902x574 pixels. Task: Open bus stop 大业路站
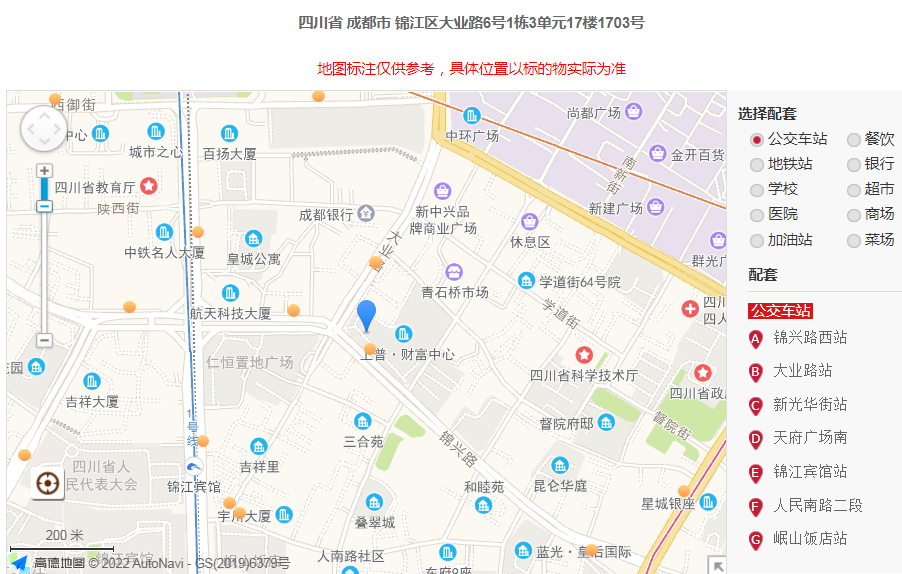click(x=802, y=371)
